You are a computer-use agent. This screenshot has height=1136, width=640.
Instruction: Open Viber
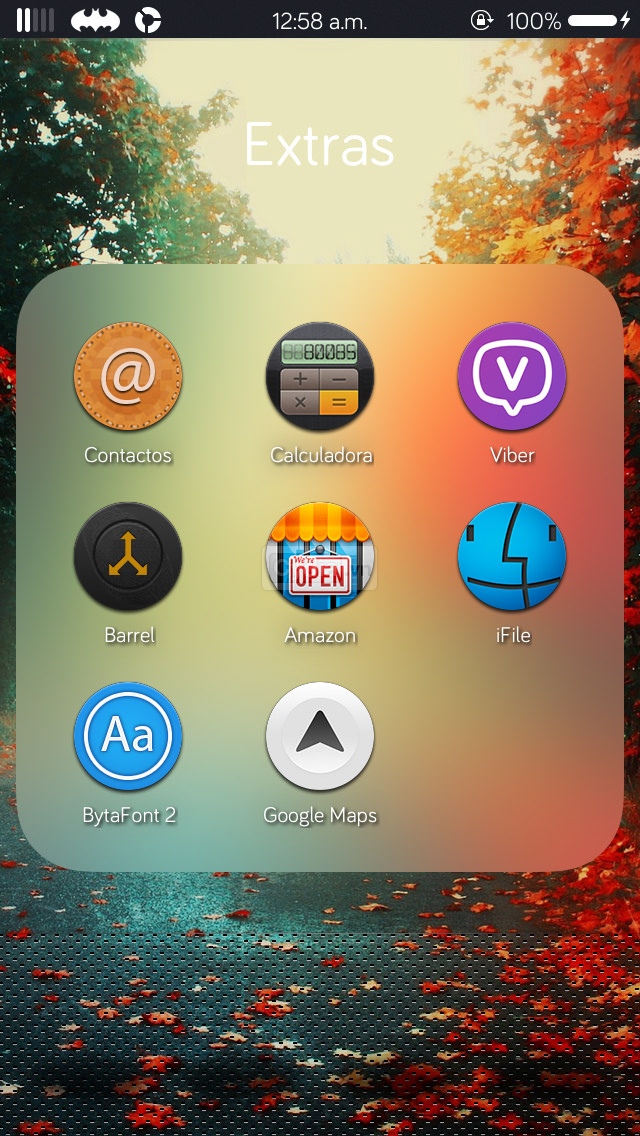point(512,376)
